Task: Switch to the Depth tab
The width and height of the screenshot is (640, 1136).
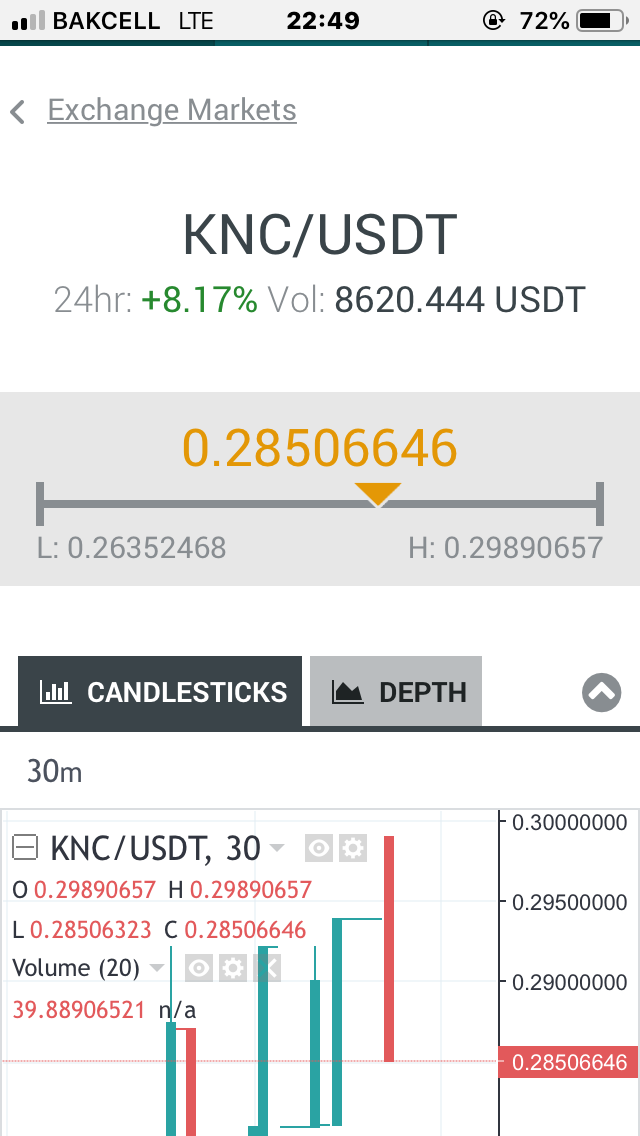Action: [x=397, y=691]
